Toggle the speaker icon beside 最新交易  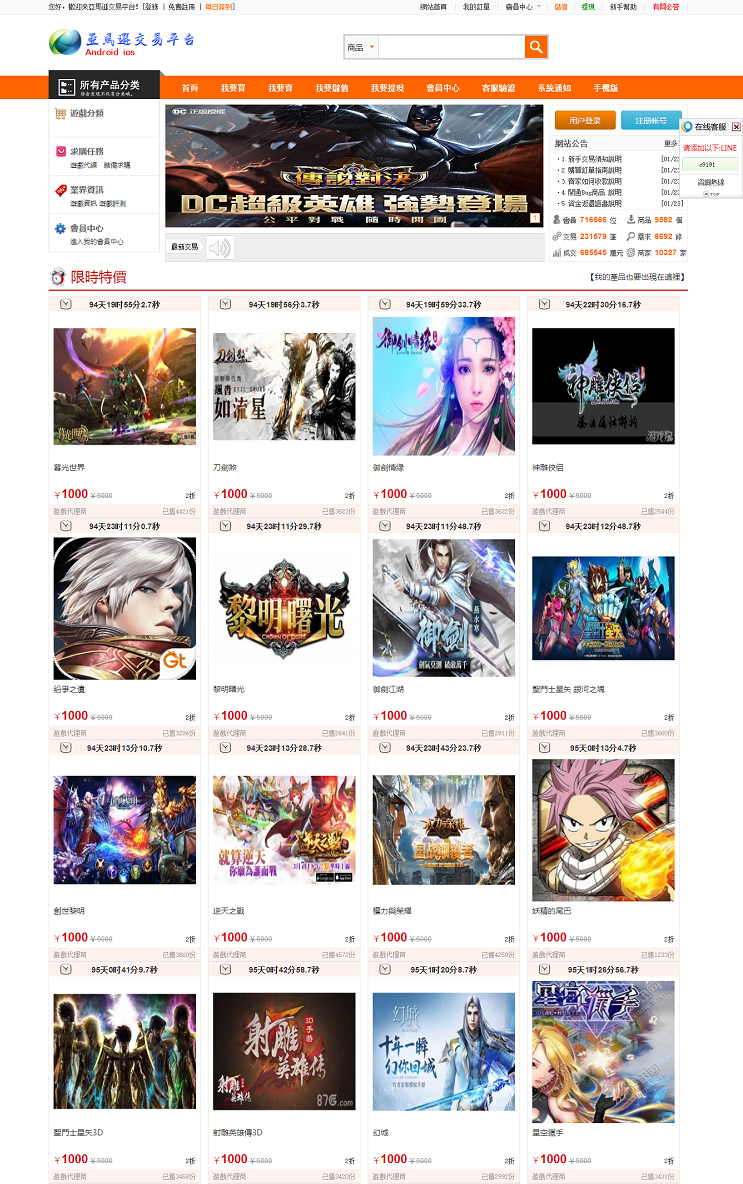219,247
